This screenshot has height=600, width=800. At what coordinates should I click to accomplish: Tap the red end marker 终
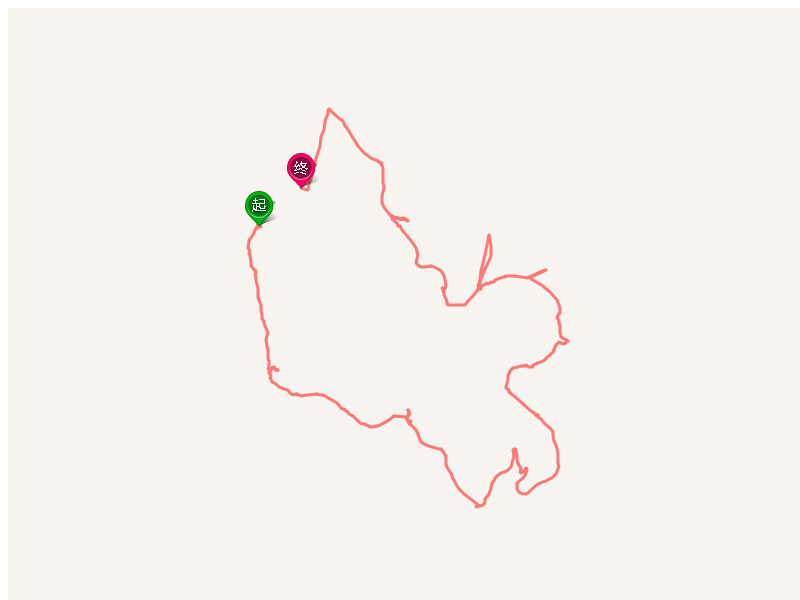(301, 168)
